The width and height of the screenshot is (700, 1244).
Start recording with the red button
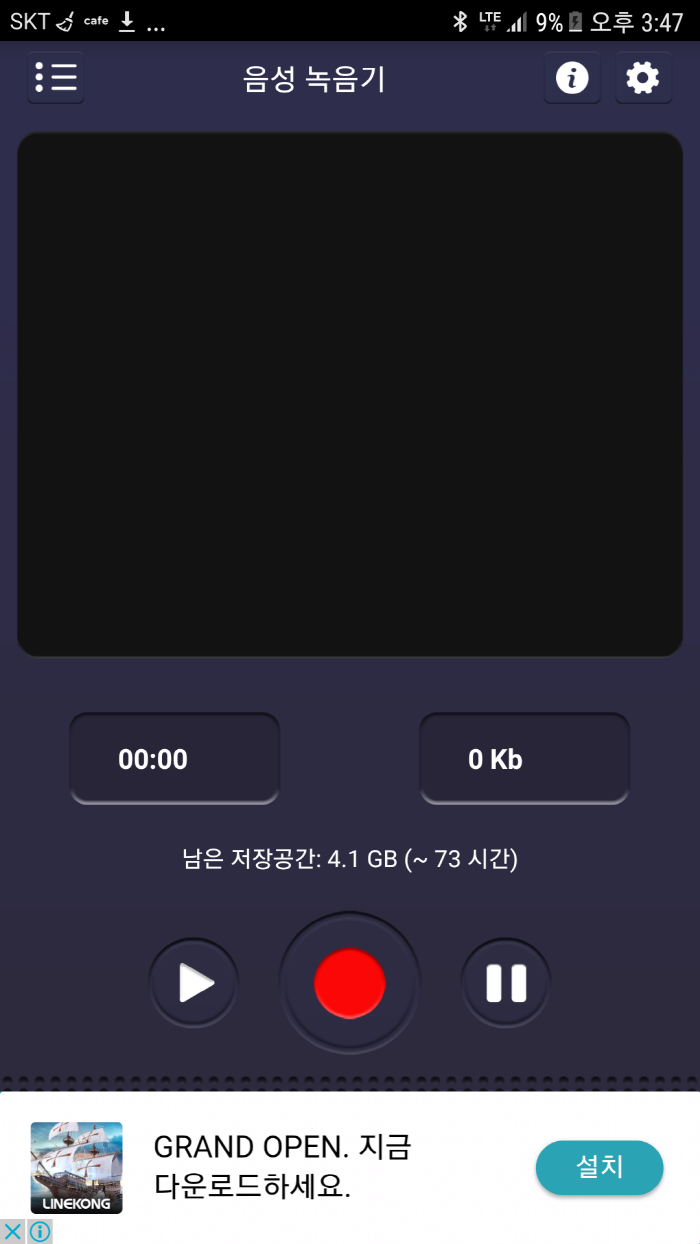349,983
